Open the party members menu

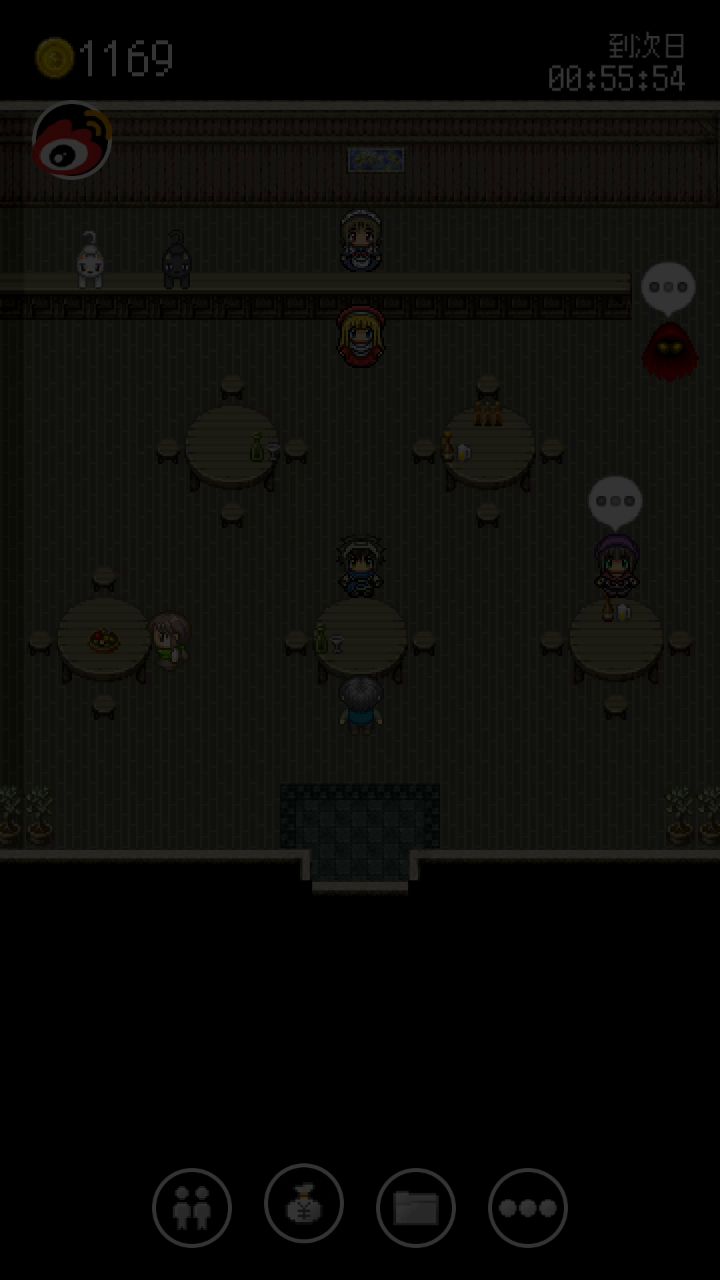pos(192,1208)
